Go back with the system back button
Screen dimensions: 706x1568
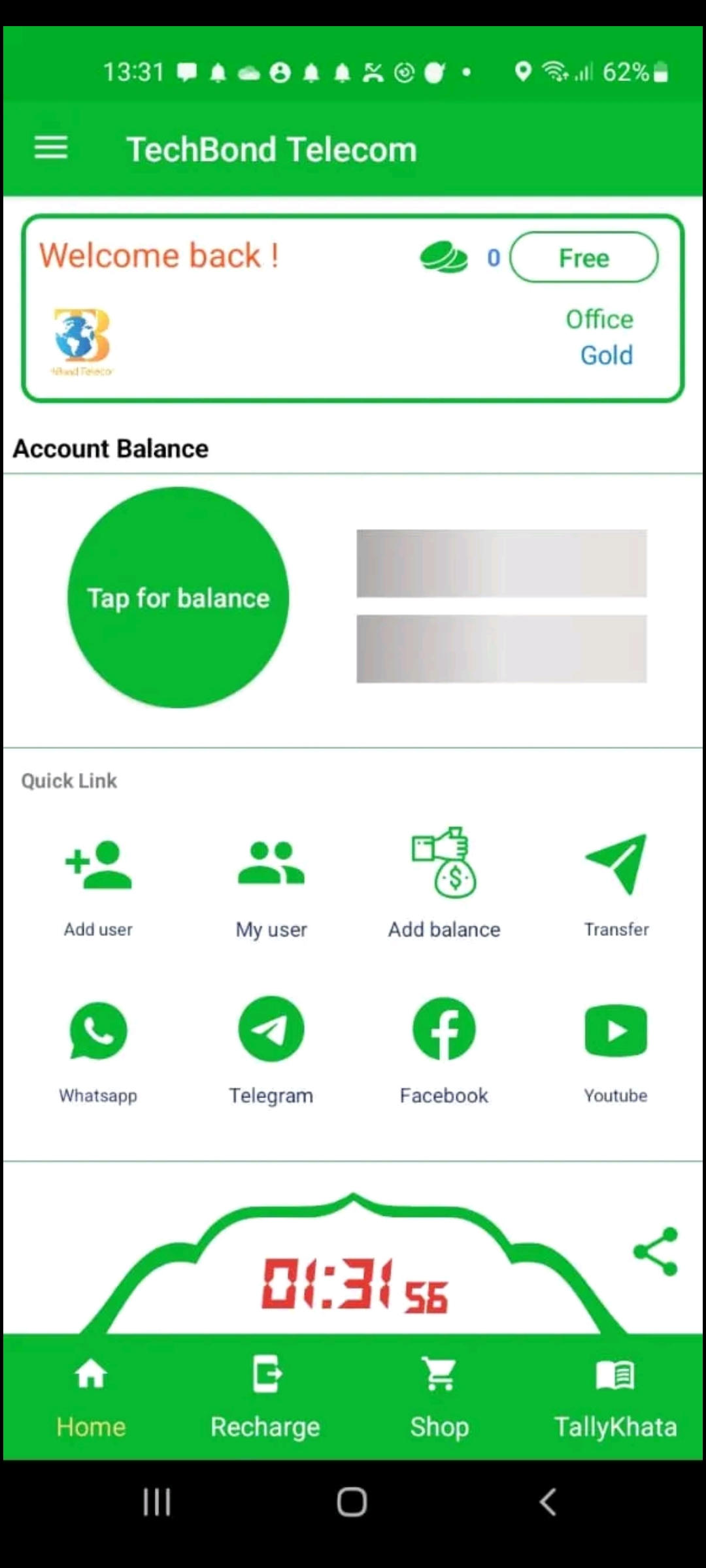[x=548, y=1501]
